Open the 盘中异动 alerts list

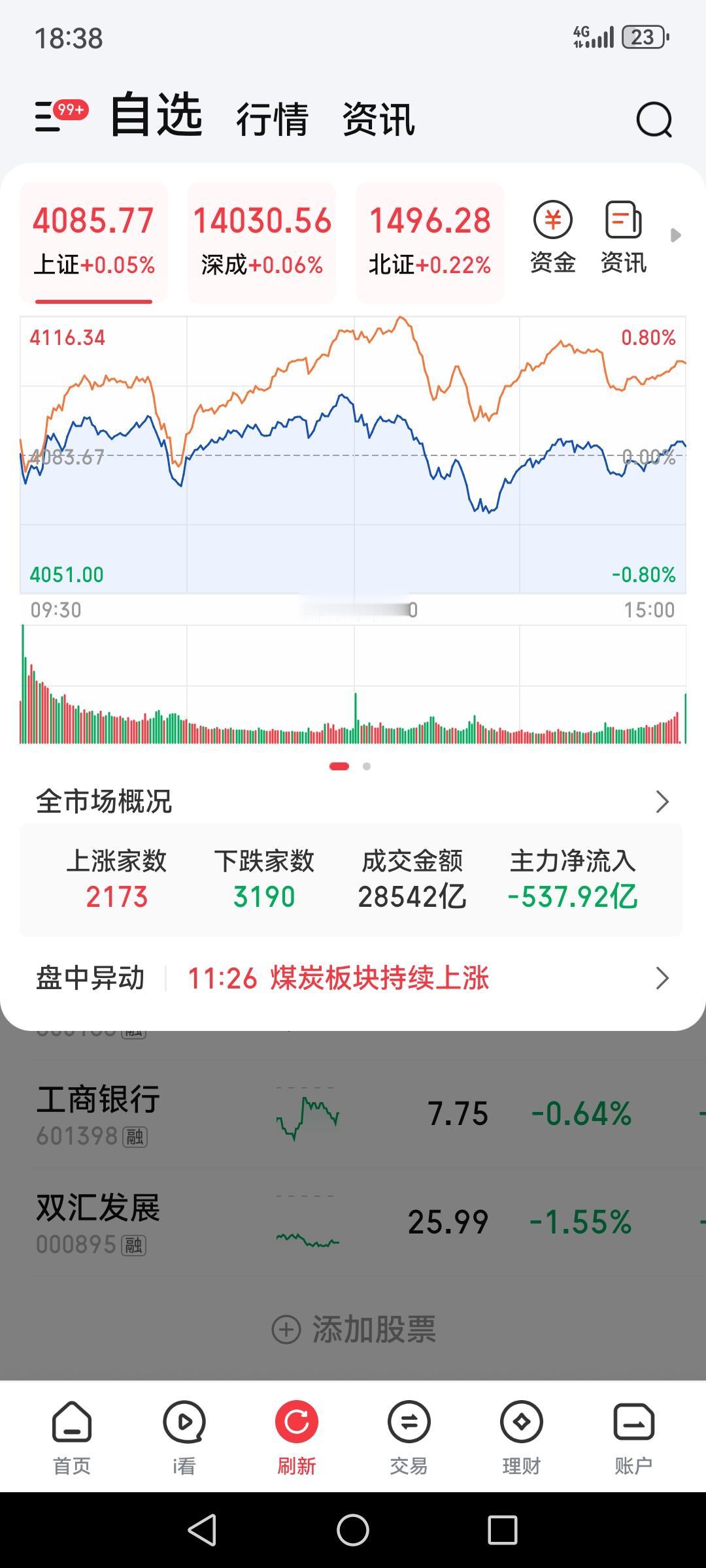pyautogui.click(x=662, y=979)
